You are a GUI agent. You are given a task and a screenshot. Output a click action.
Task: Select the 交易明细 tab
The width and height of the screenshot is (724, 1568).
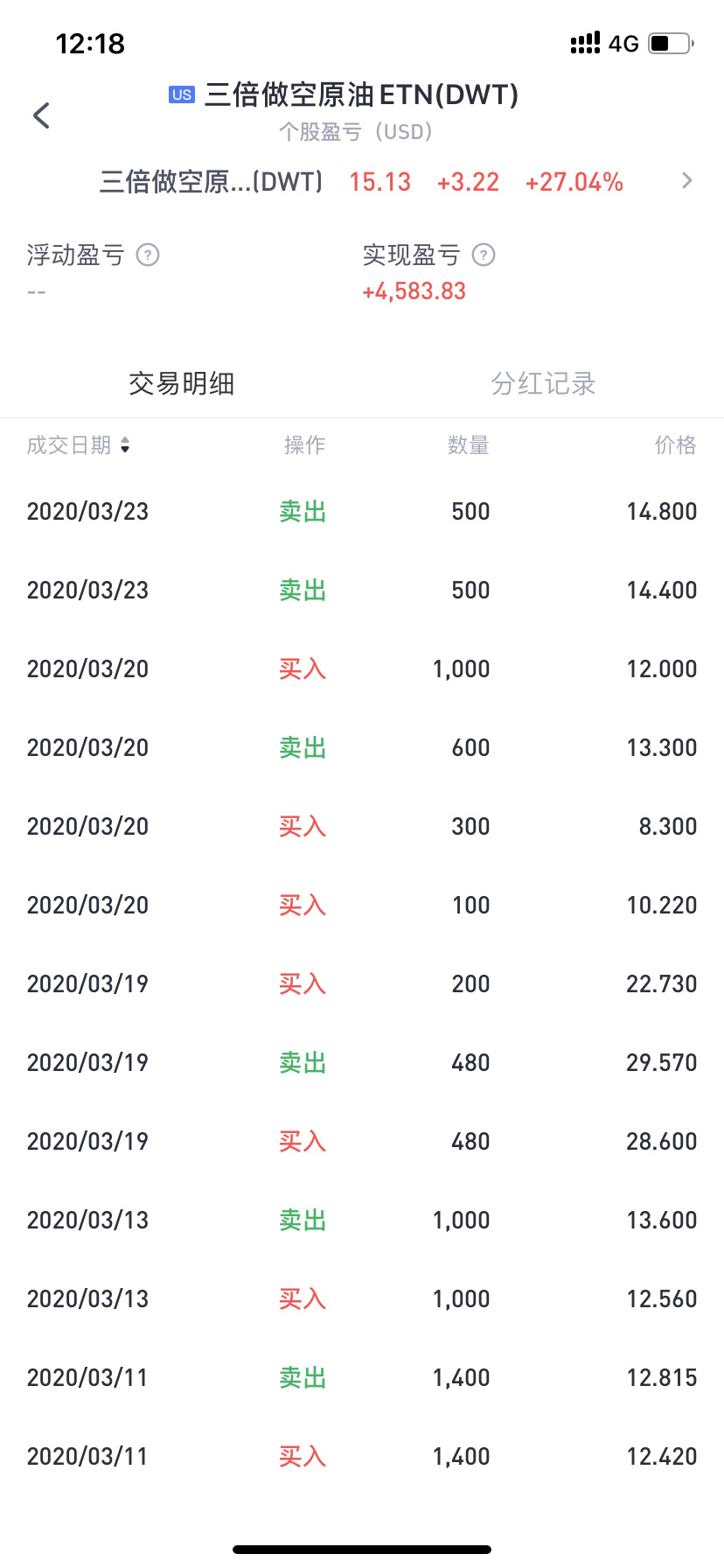[181, 383]
